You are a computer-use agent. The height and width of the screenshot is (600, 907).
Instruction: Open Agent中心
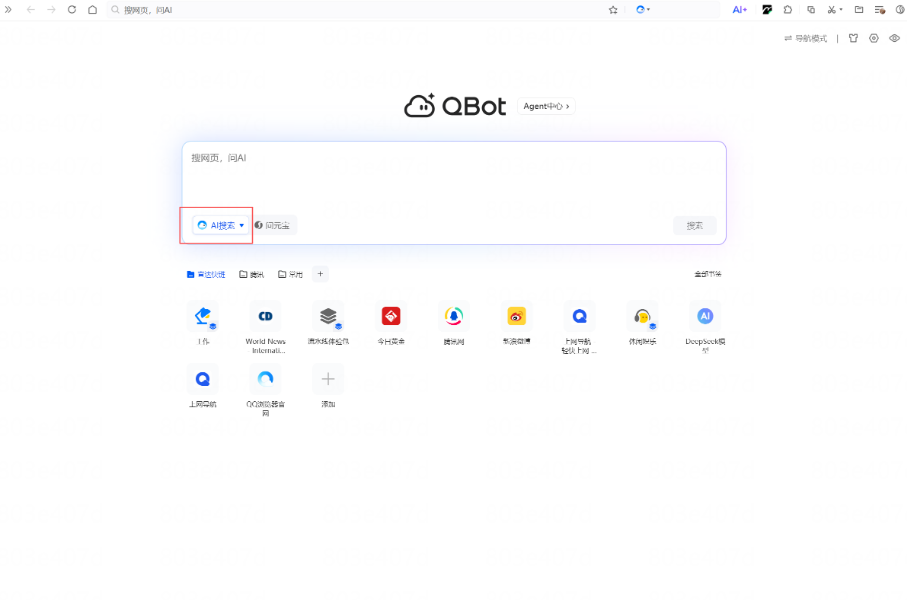[x=547, y=106]
